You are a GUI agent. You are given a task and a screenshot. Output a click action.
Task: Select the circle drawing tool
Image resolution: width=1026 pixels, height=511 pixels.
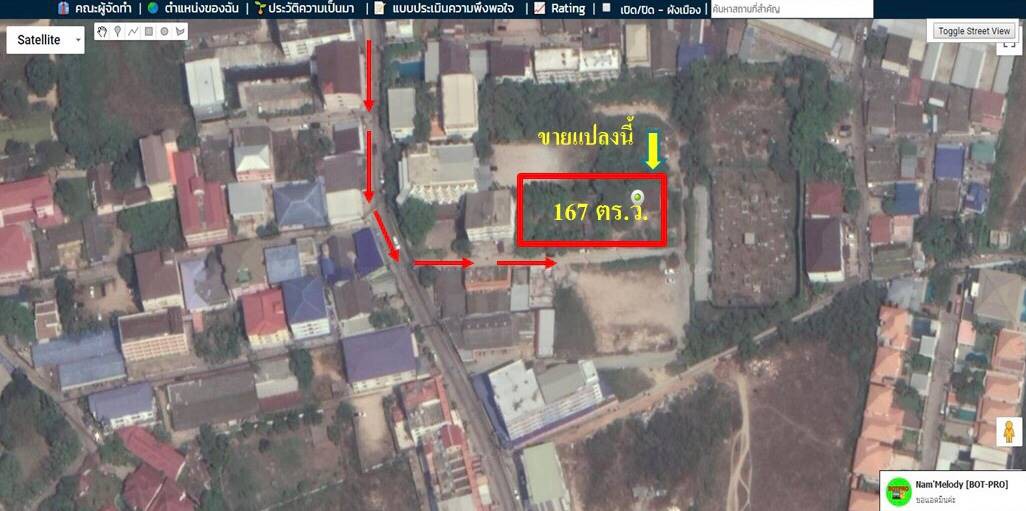[x=164, y=31]
